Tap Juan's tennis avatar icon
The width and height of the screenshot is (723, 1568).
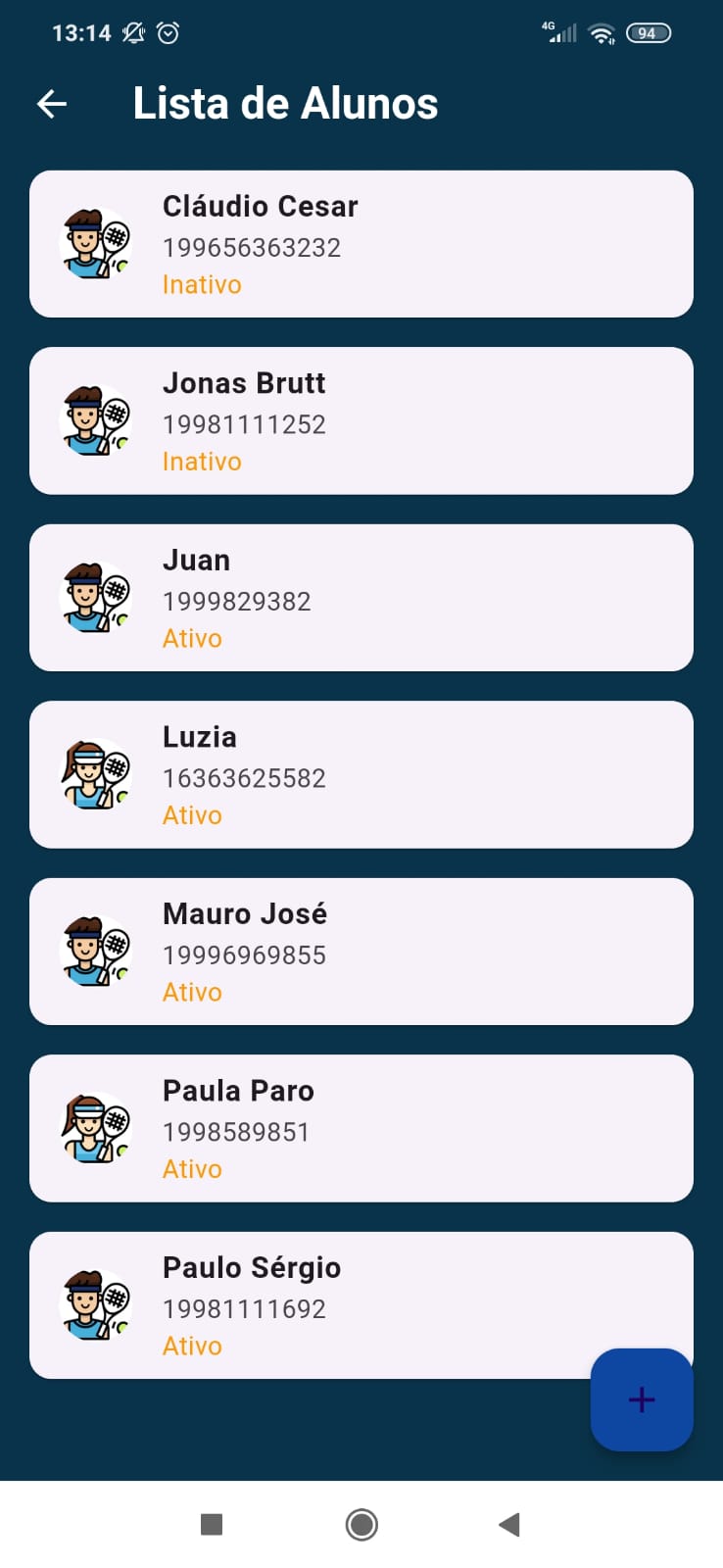[96, 597]
